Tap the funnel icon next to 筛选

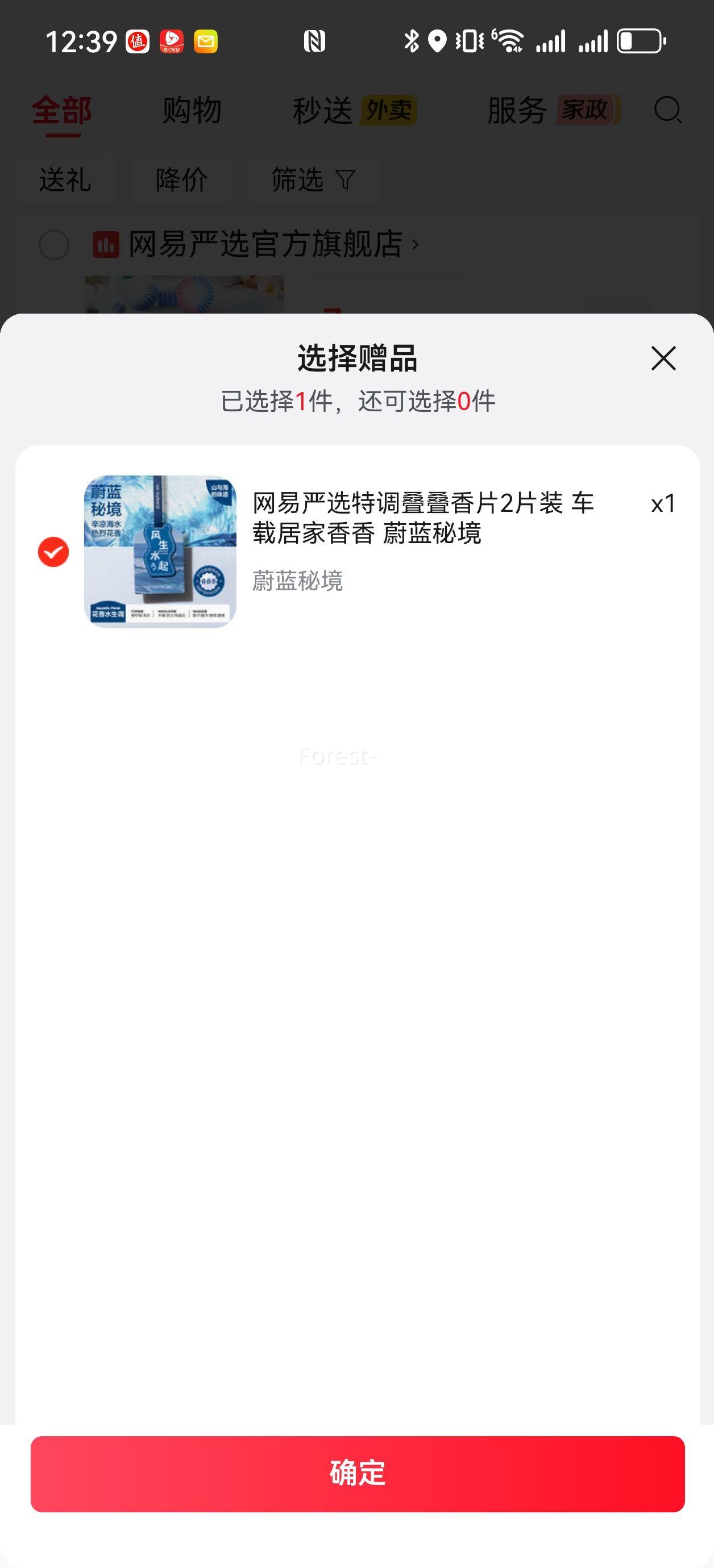tap(346, 179)
